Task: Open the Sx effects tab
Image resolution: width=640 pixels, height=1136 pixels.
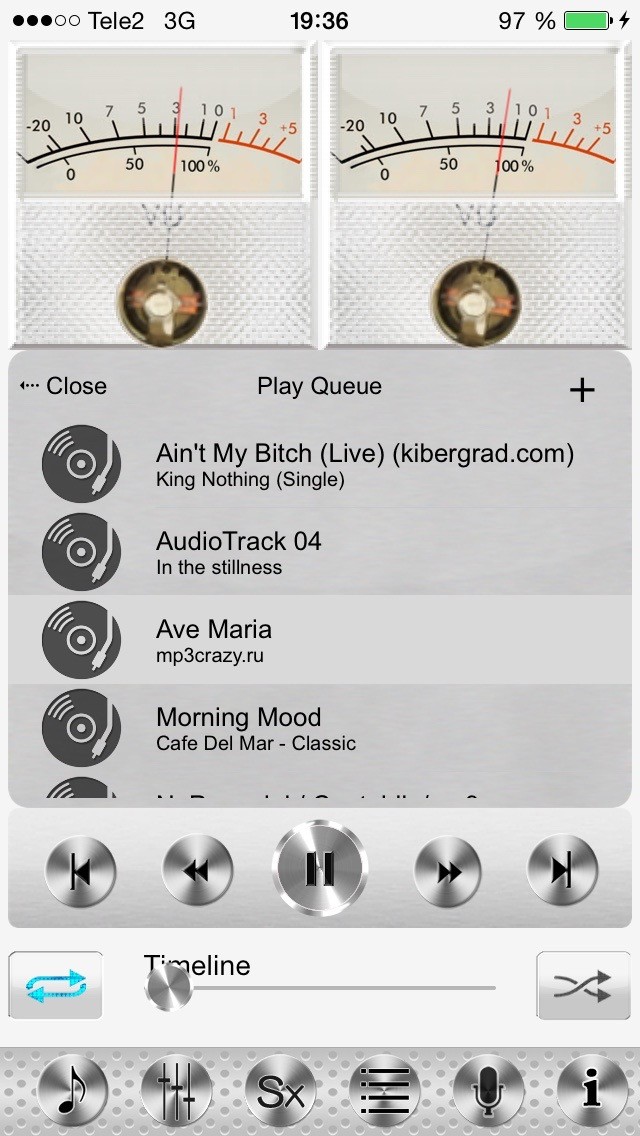Action: 281,1092
